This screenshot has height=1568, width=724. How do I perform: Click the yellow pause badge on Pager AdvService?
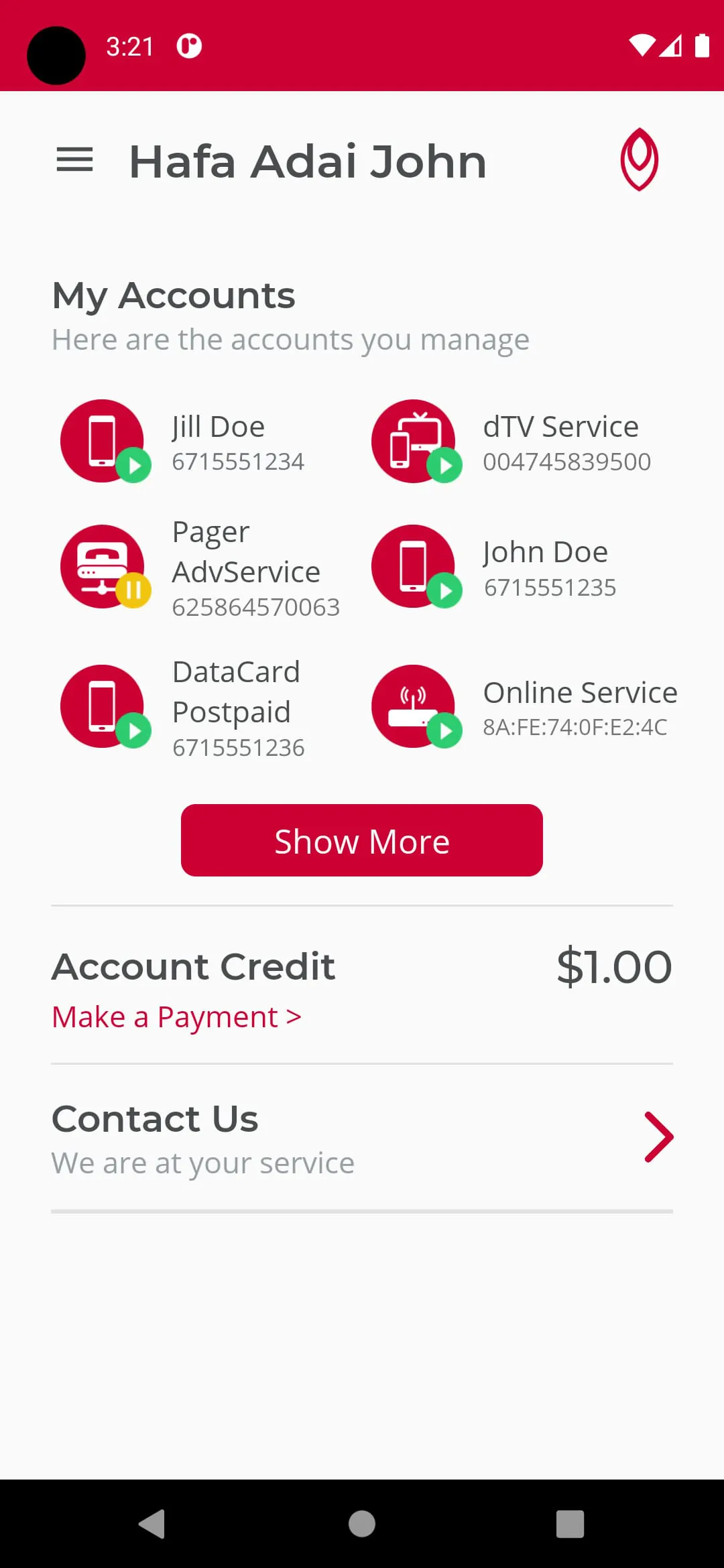[133, 592]
